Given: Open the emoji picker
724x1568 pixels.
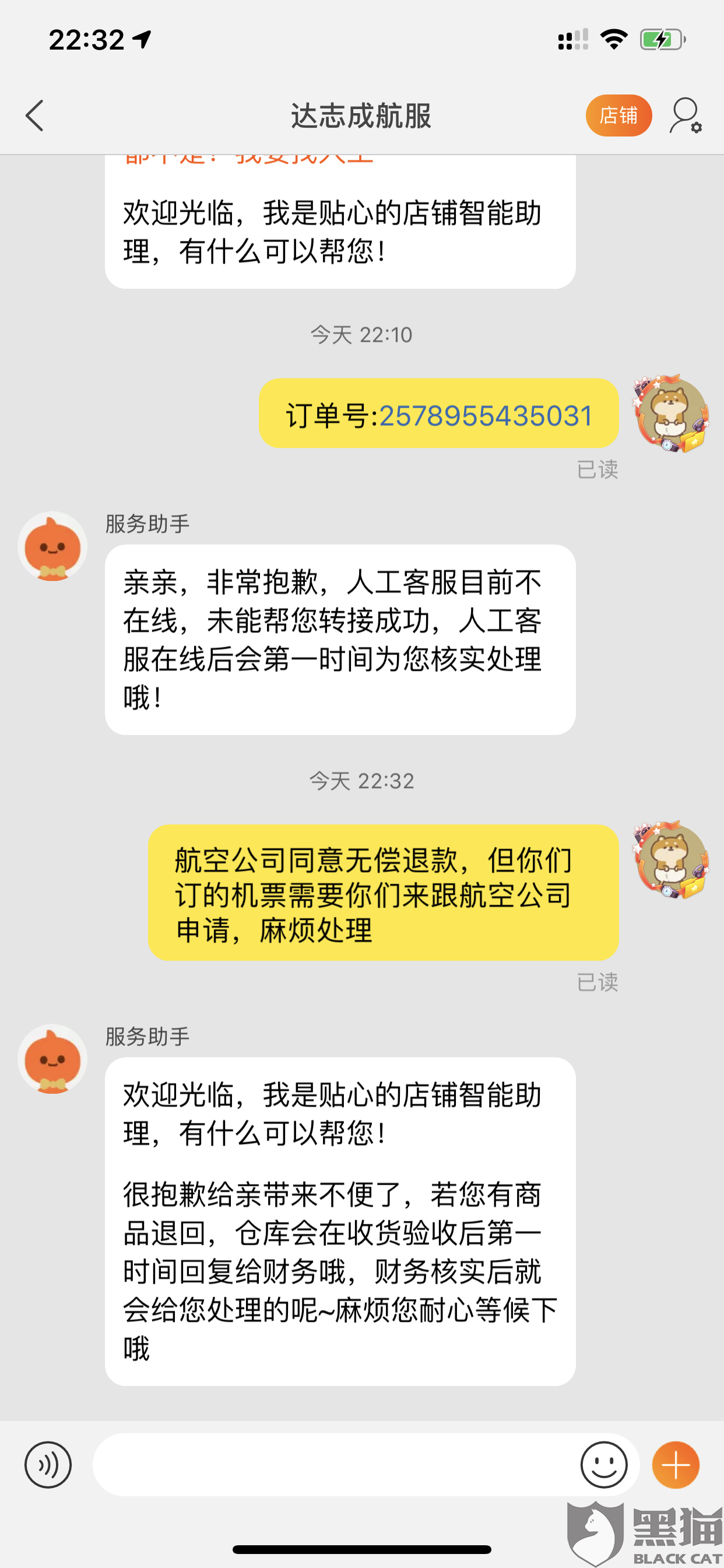Looking at the screenshot, I should (x=603, y=1465).
